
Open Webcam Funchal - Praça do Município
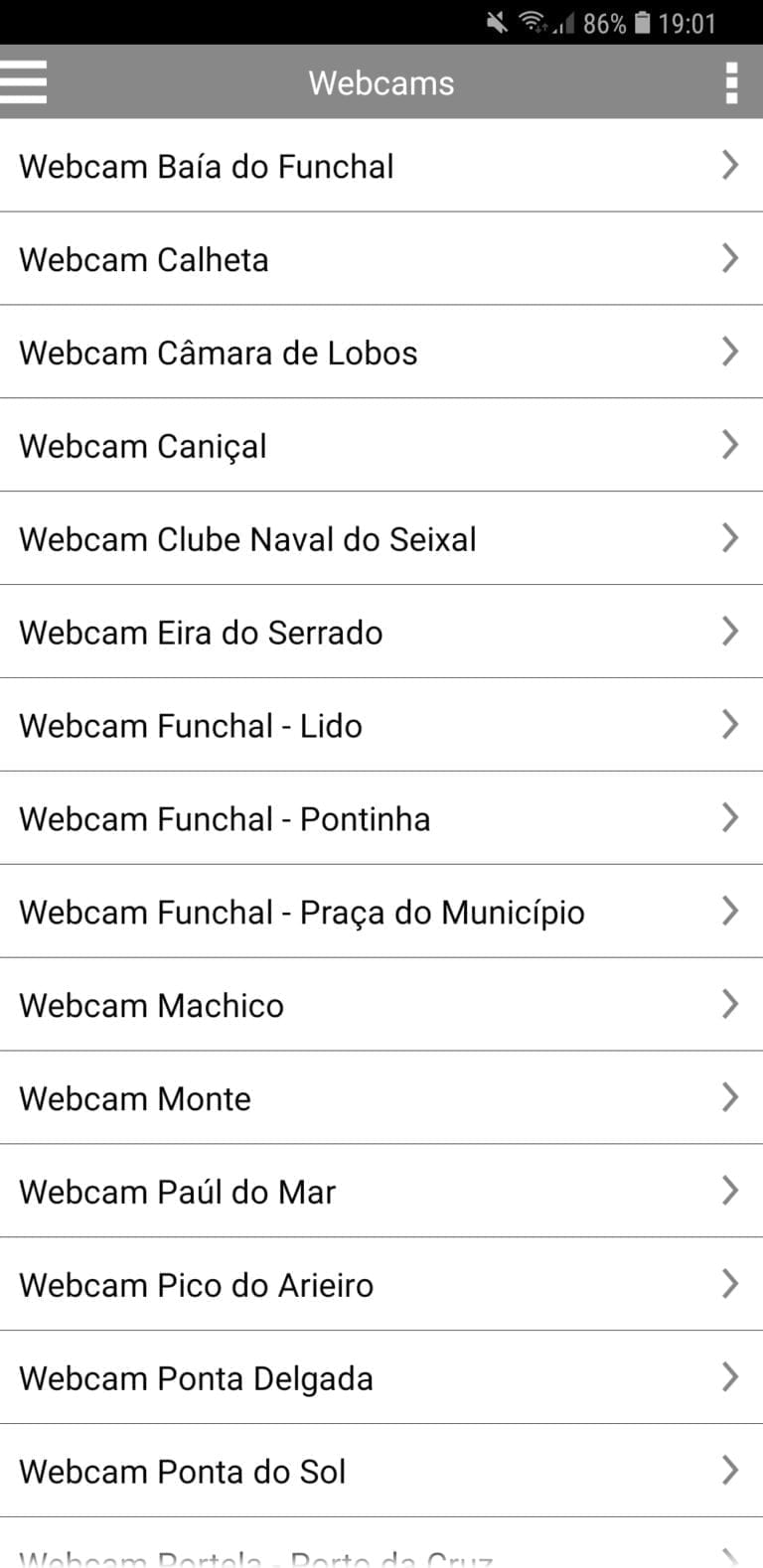(381, 912)
